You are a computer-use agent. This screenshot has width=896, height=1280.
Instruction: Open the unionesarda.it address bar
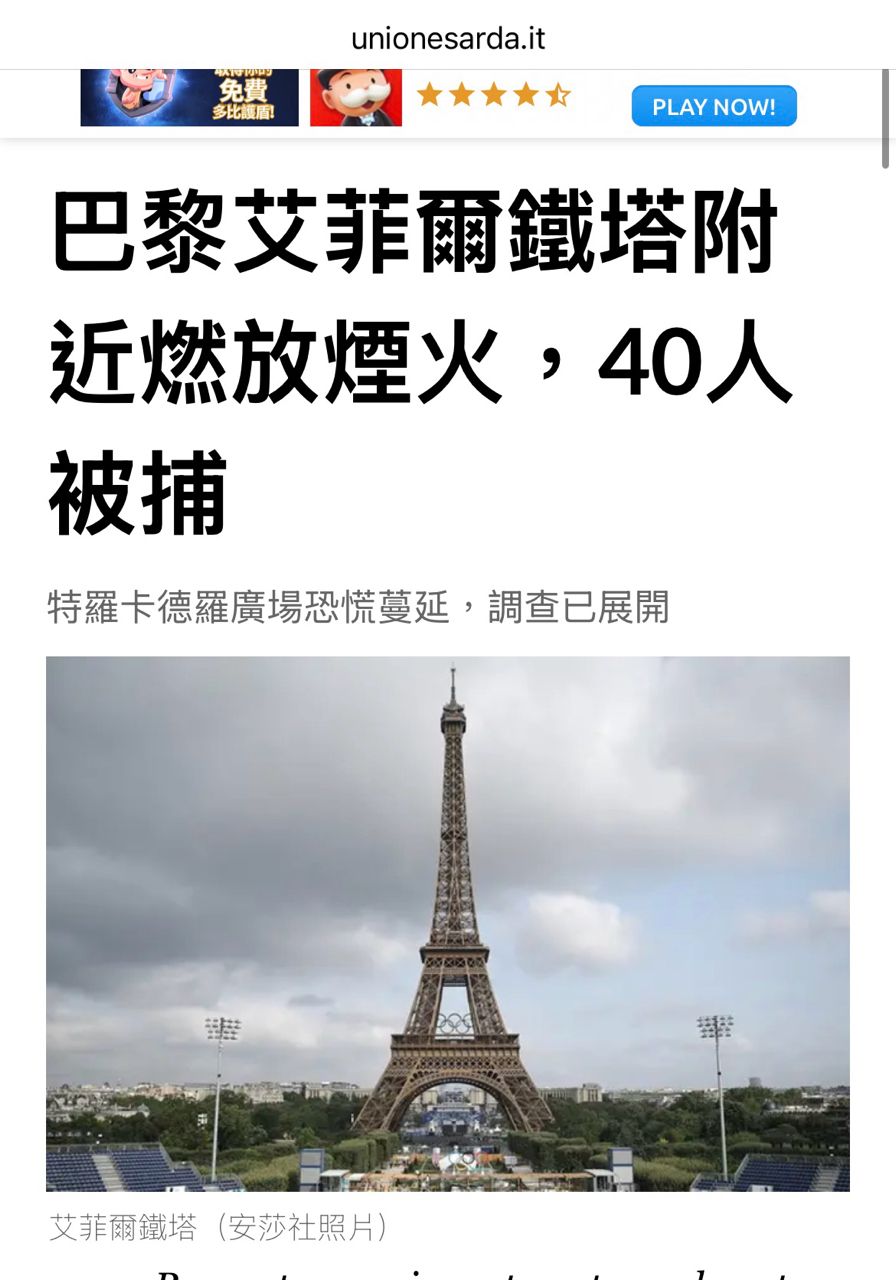point(448,38)
